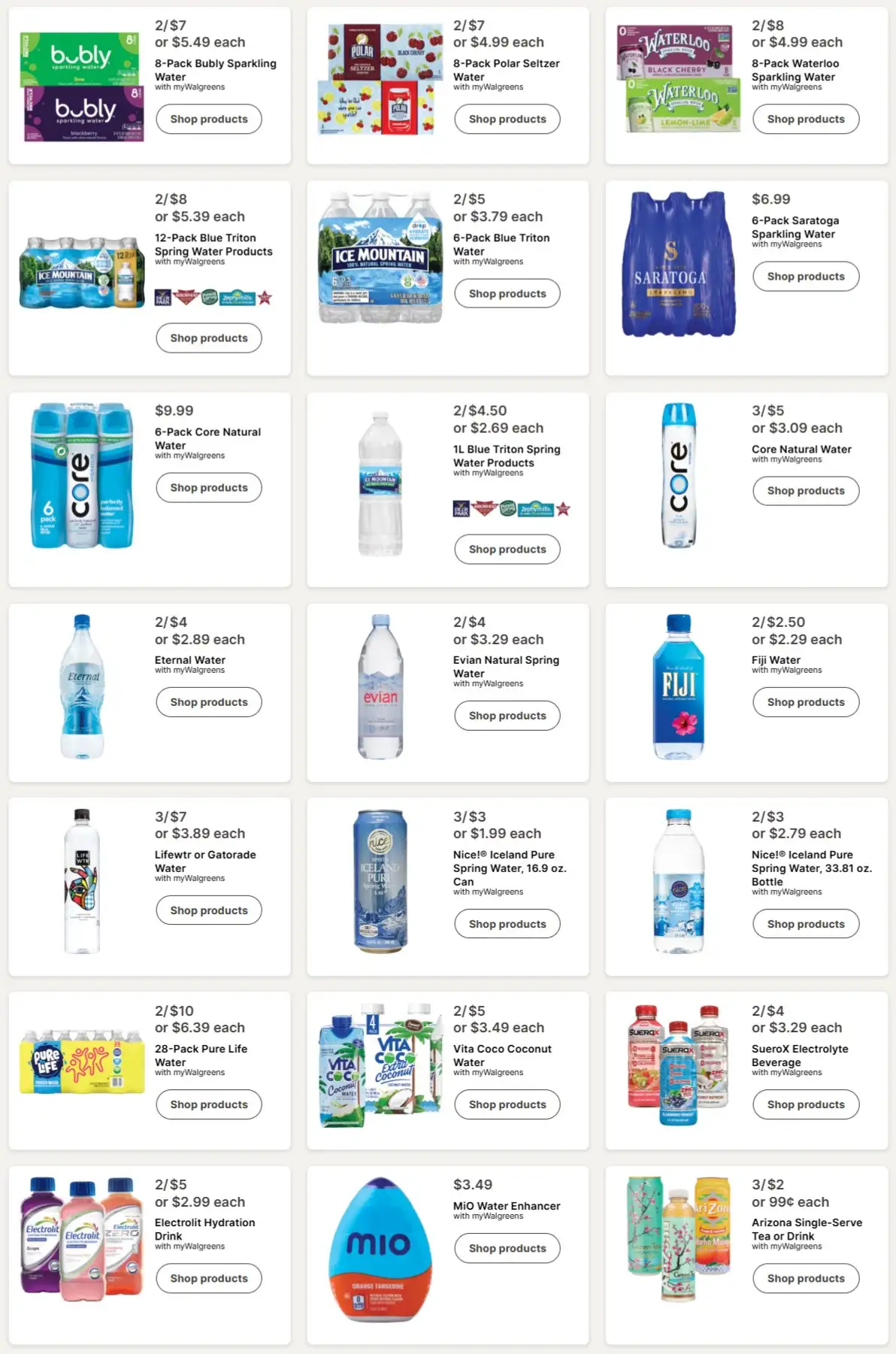
Task: Shop products for Electrolit Hydration Drink
Action: point(209,1278)
